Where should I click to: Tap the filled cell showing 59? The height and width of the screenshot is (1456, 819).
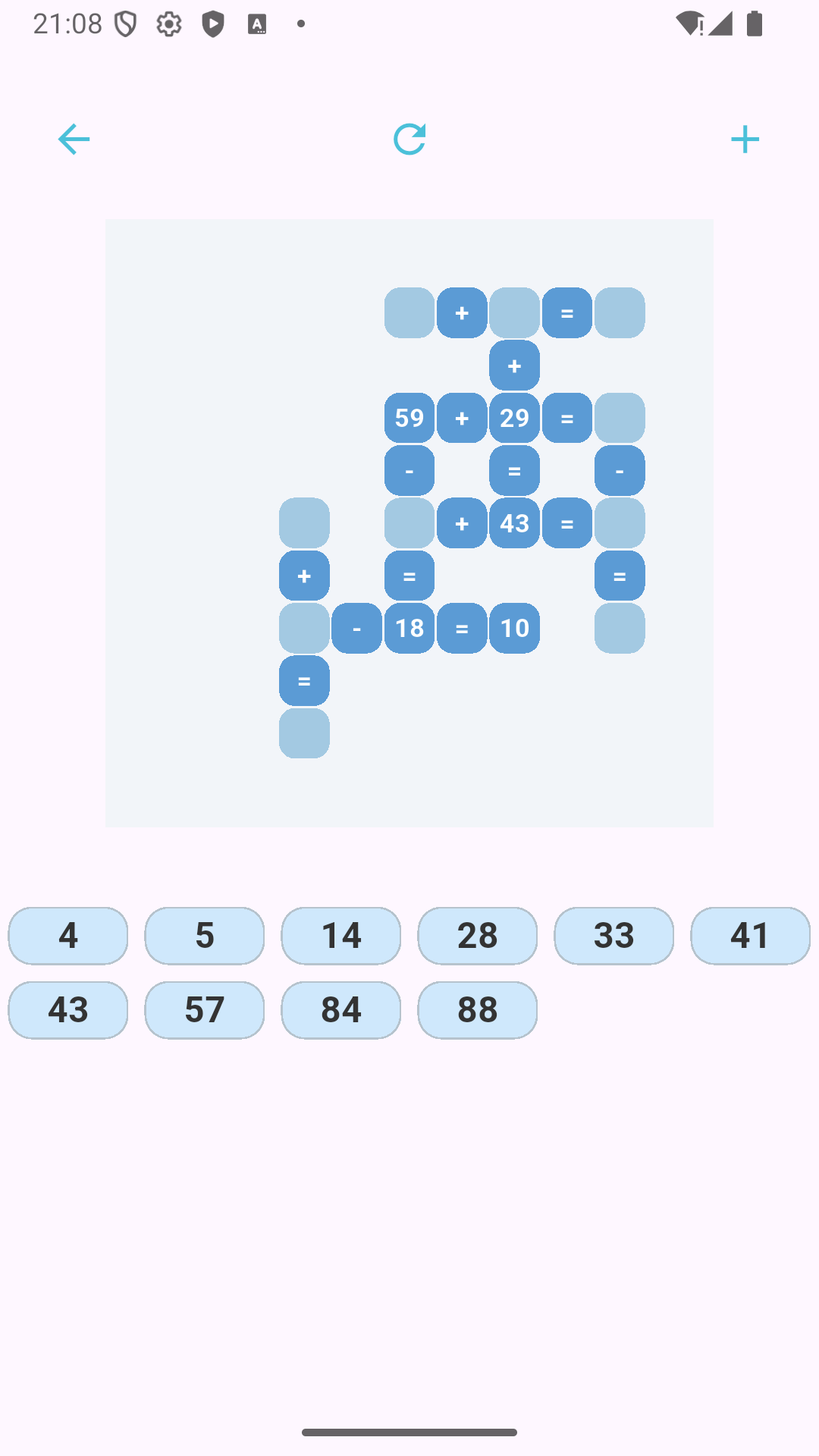click(409, 418)
